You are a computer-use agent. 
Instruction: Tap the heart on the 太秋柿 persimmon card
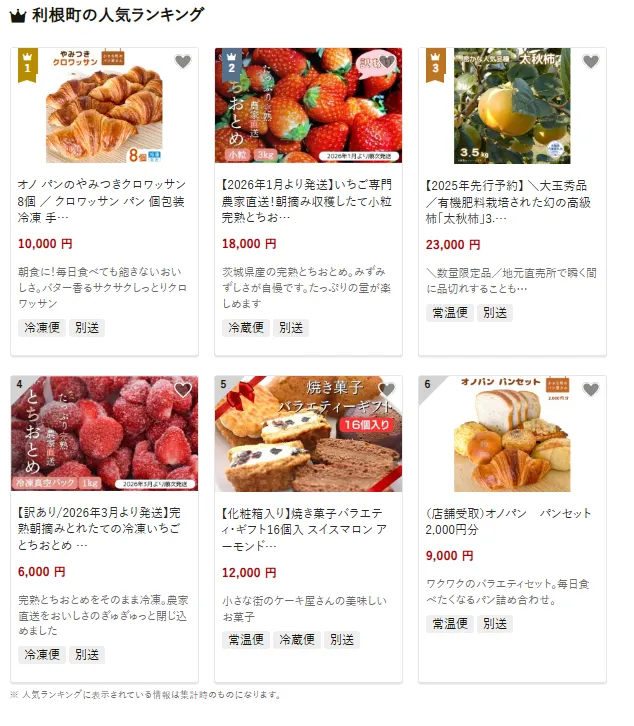[x=590, y=62]
